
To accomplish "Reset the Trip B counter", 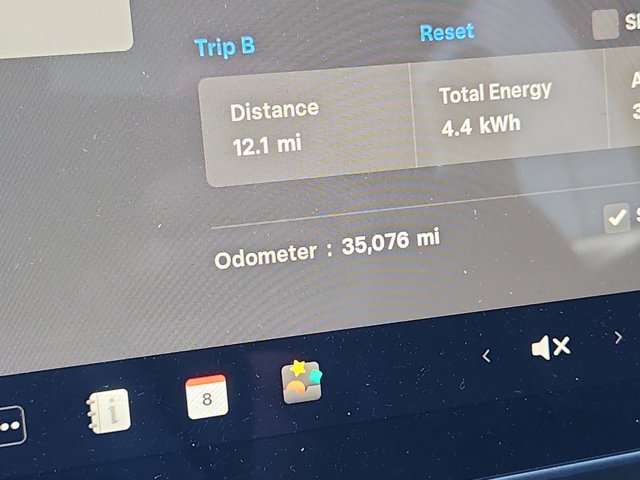I will point(446,32).
